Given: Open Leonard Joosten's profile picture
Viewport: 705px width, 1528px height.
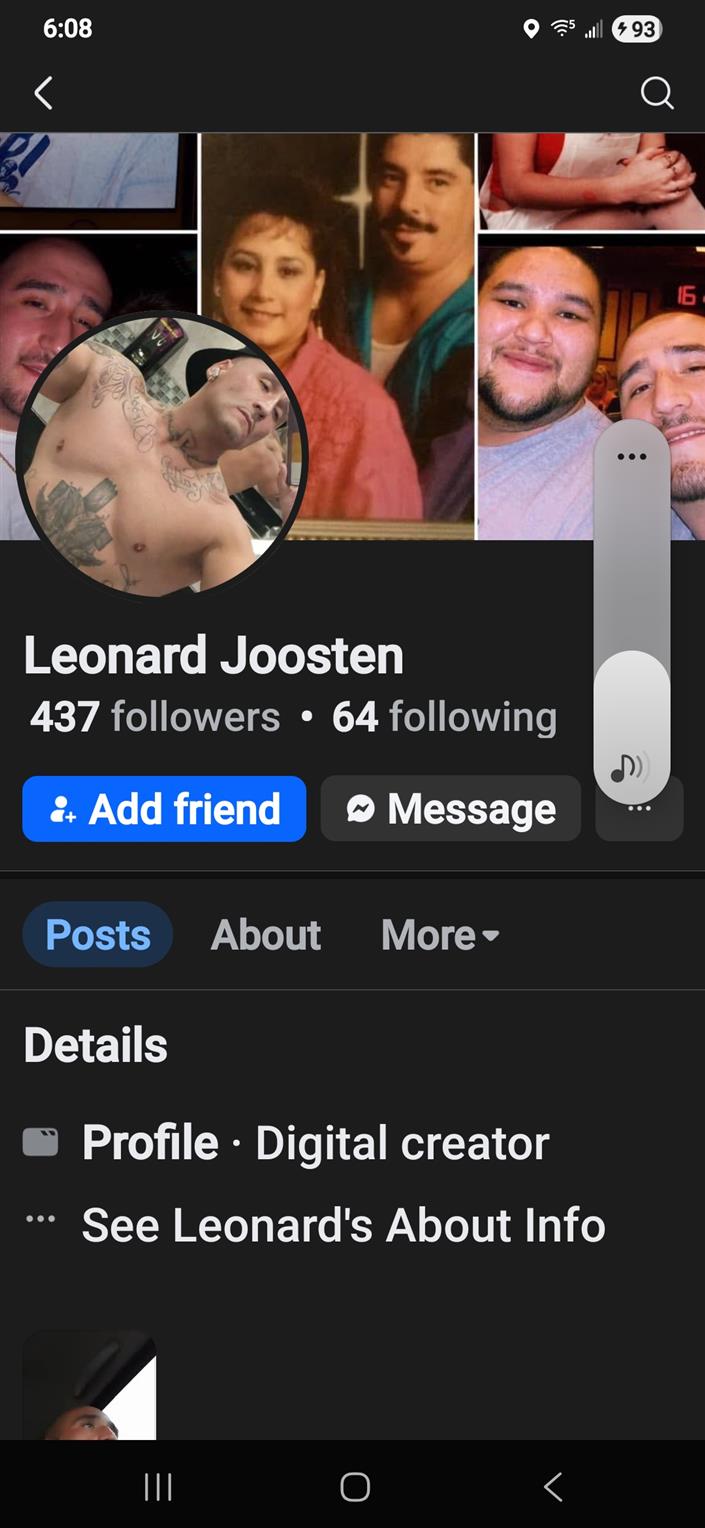Looking at the screenshot, I should pos(162,455).
